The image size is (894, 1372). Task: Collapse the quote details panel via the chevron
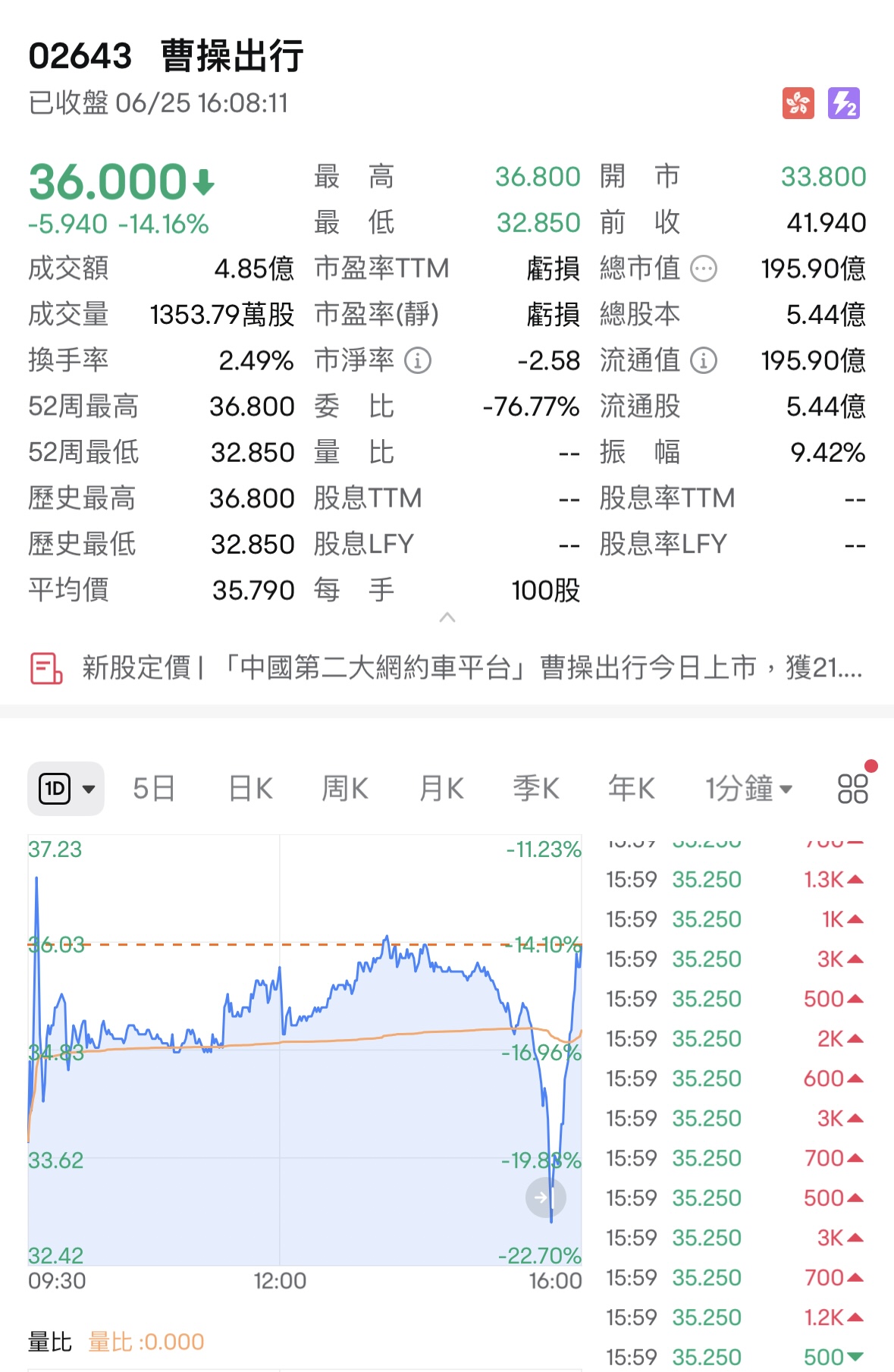447,618
